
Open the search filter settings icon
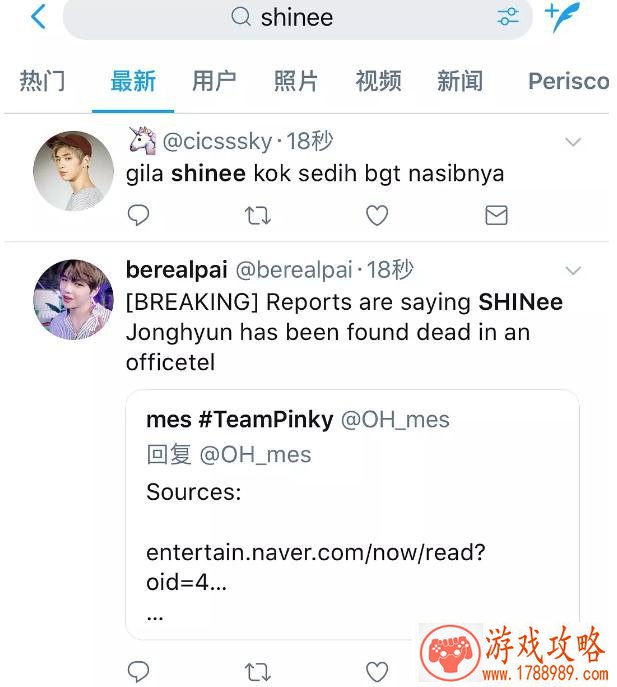[x=507, y=17]
